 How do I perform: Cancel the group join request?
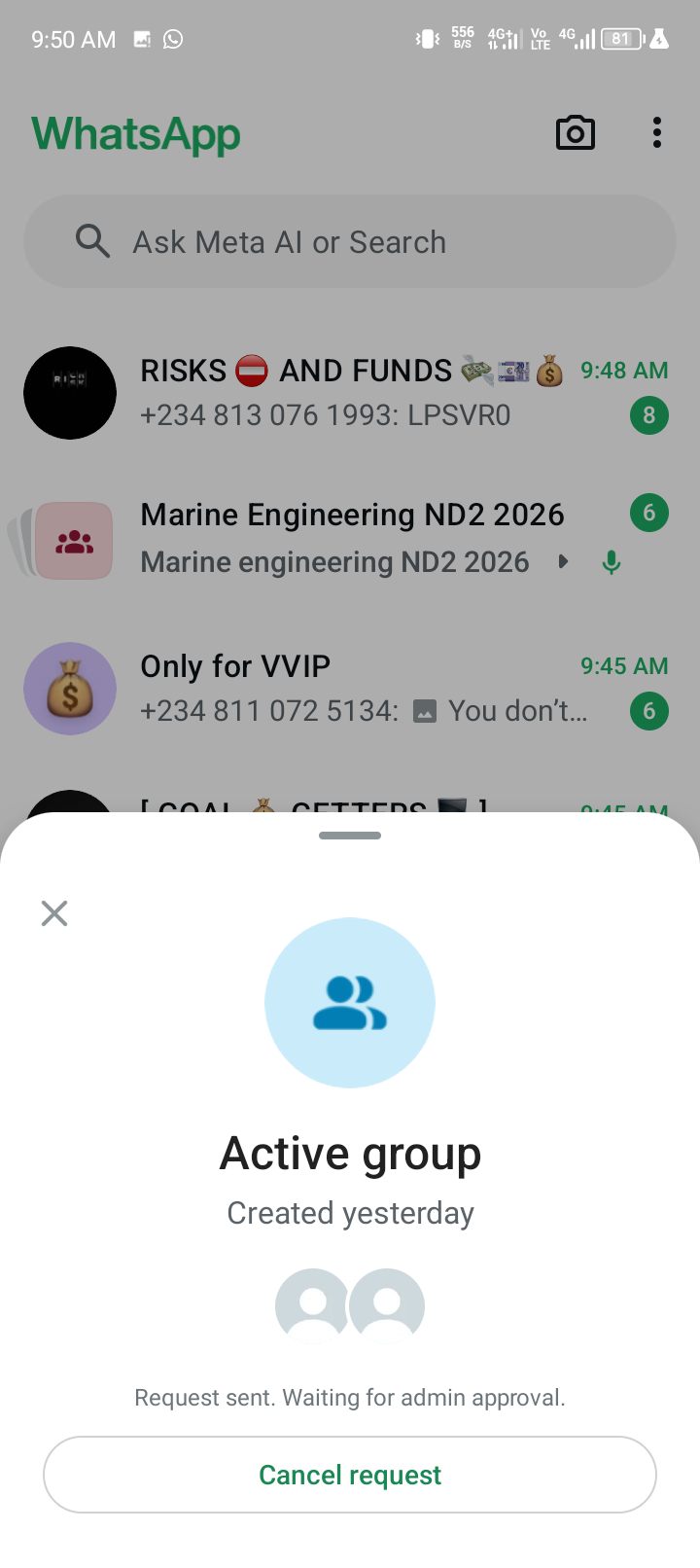point(350,1475)
